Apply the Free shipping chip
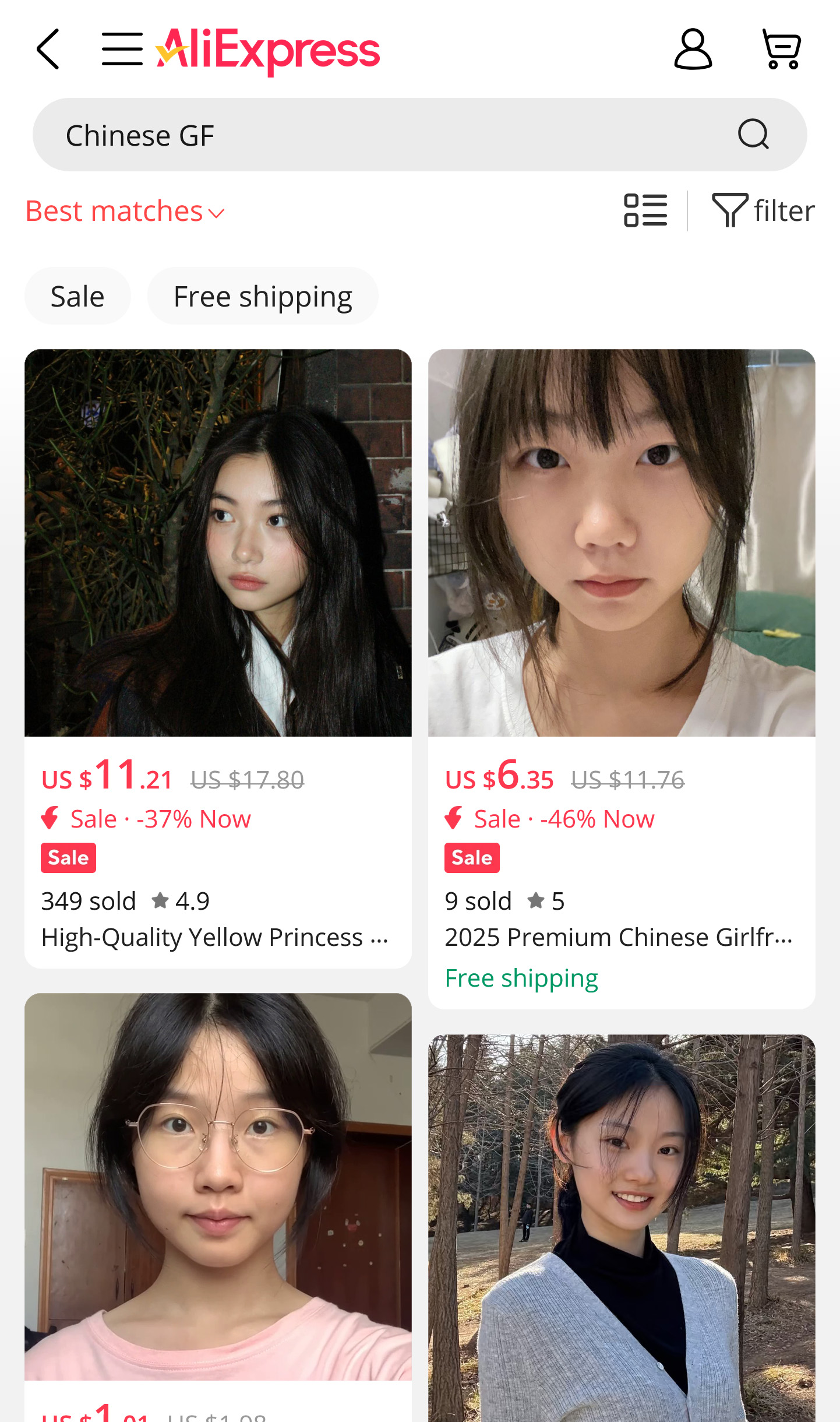 tap(263, 297)
